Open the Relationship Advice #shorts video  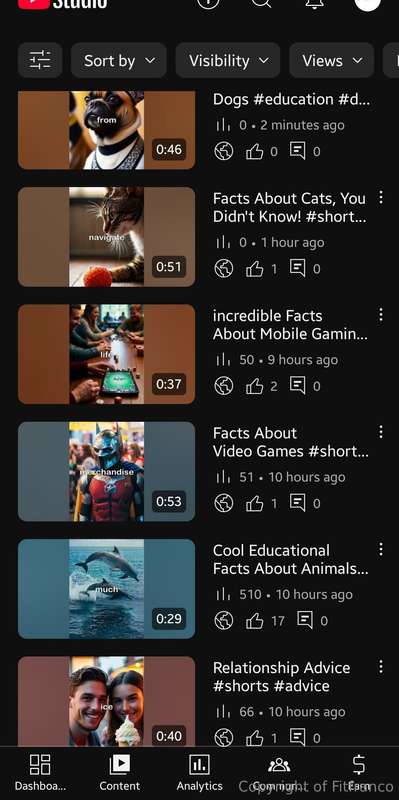(x=106, y=702)
